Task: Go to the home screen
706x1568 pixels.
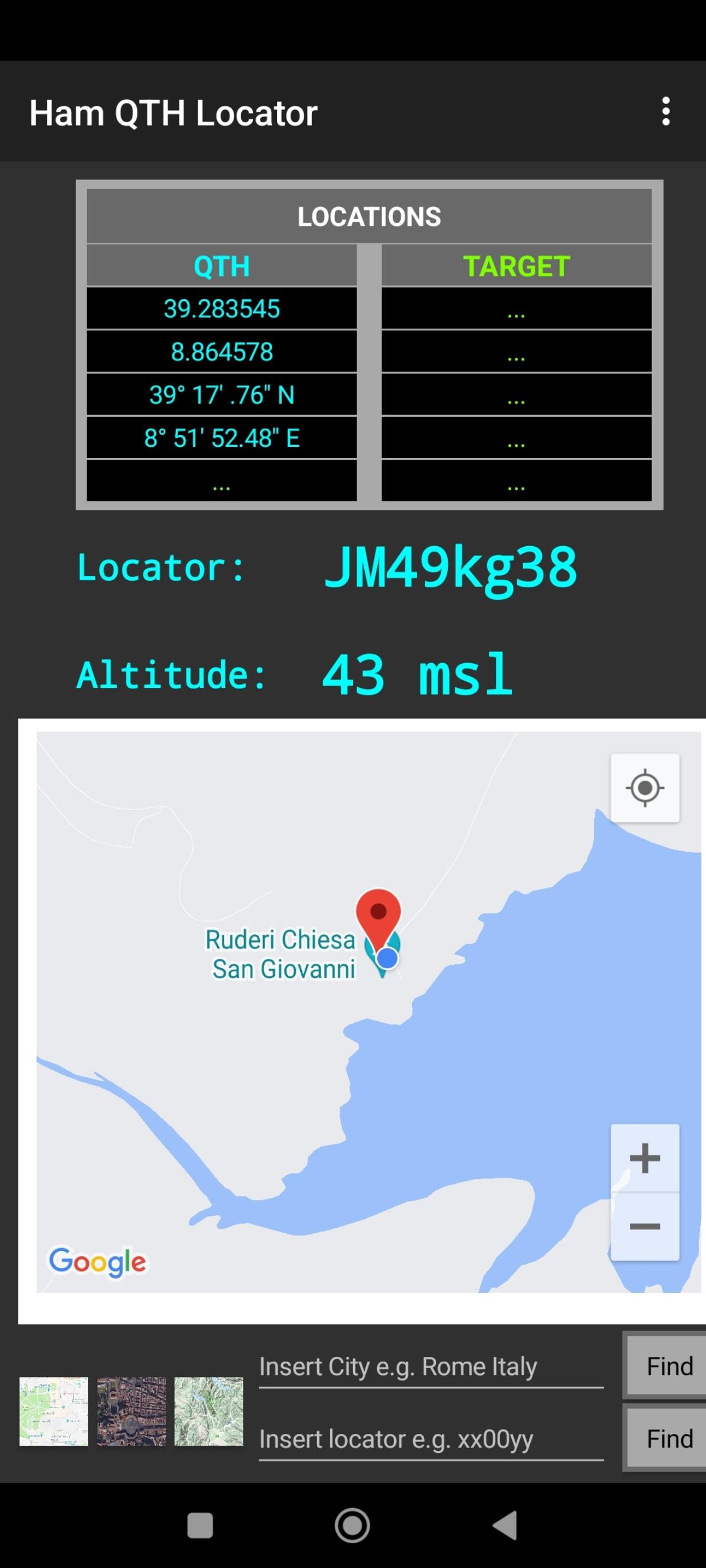Action: tap(352, 1526)
